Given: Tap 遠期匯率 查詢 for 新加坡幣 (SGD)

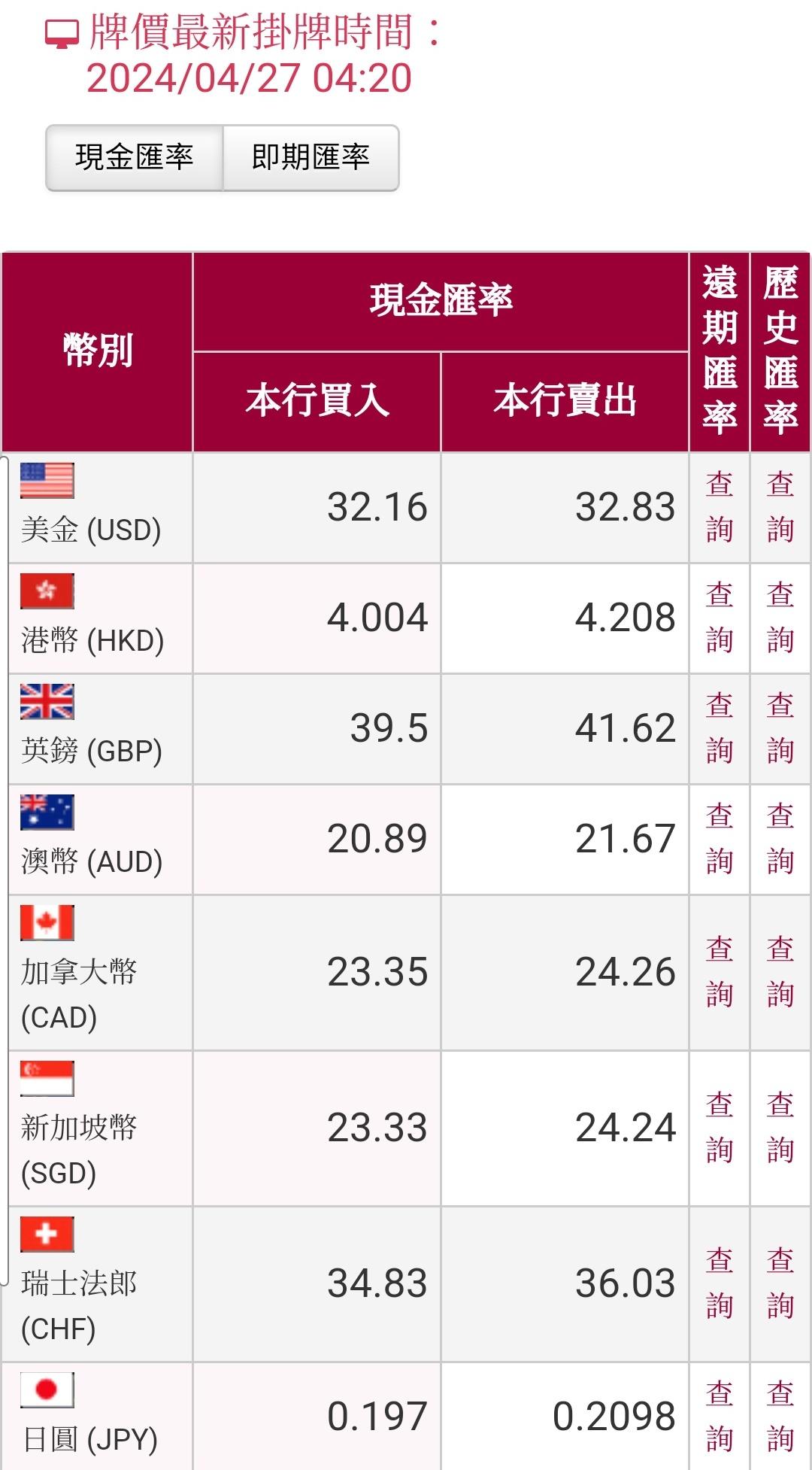Looking at the screenshot, I should click(720, 1128).
